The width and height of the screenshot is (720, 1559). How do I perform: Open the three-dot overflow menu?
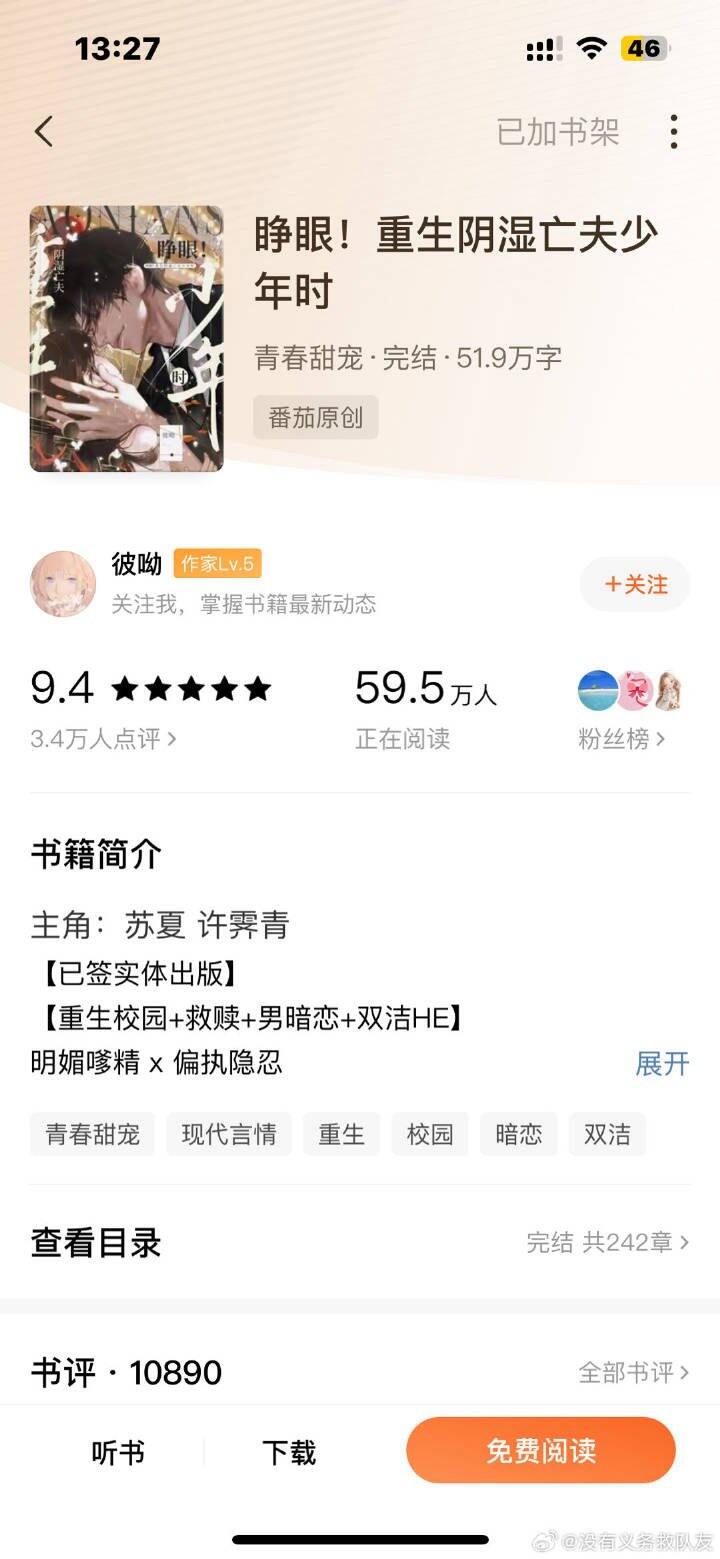(x=674, y=130)
